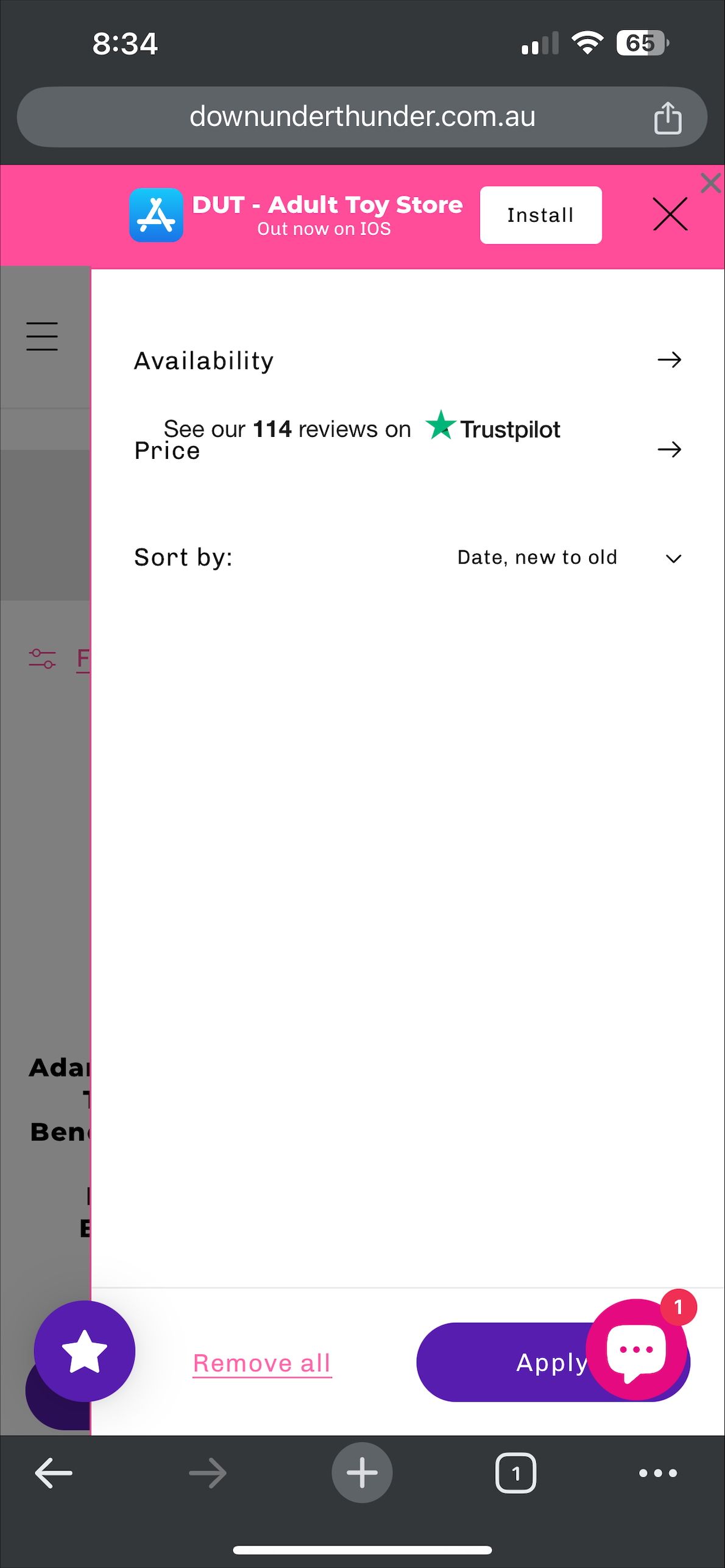Image resolution: width=725 pixels, height=1568 pixels.
Task: Open the hamburger drawer menu
Action: click(42, 336)
